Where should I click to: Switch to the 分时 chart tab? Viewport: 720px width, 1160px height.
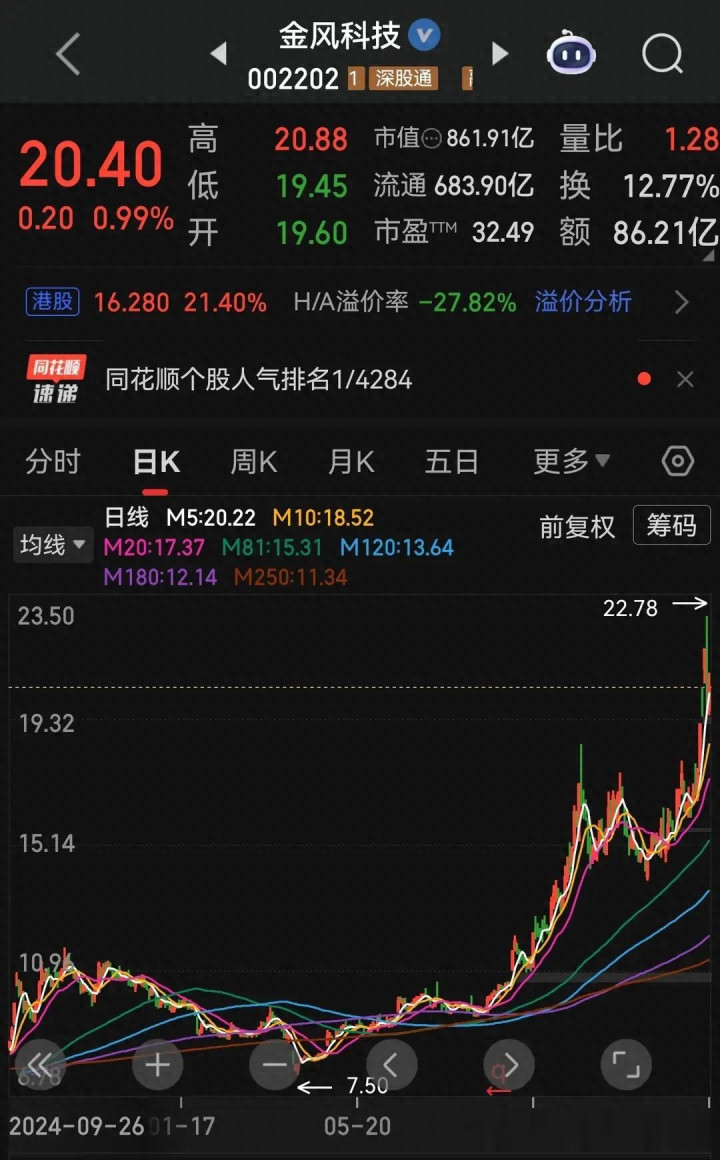[53, 461]
